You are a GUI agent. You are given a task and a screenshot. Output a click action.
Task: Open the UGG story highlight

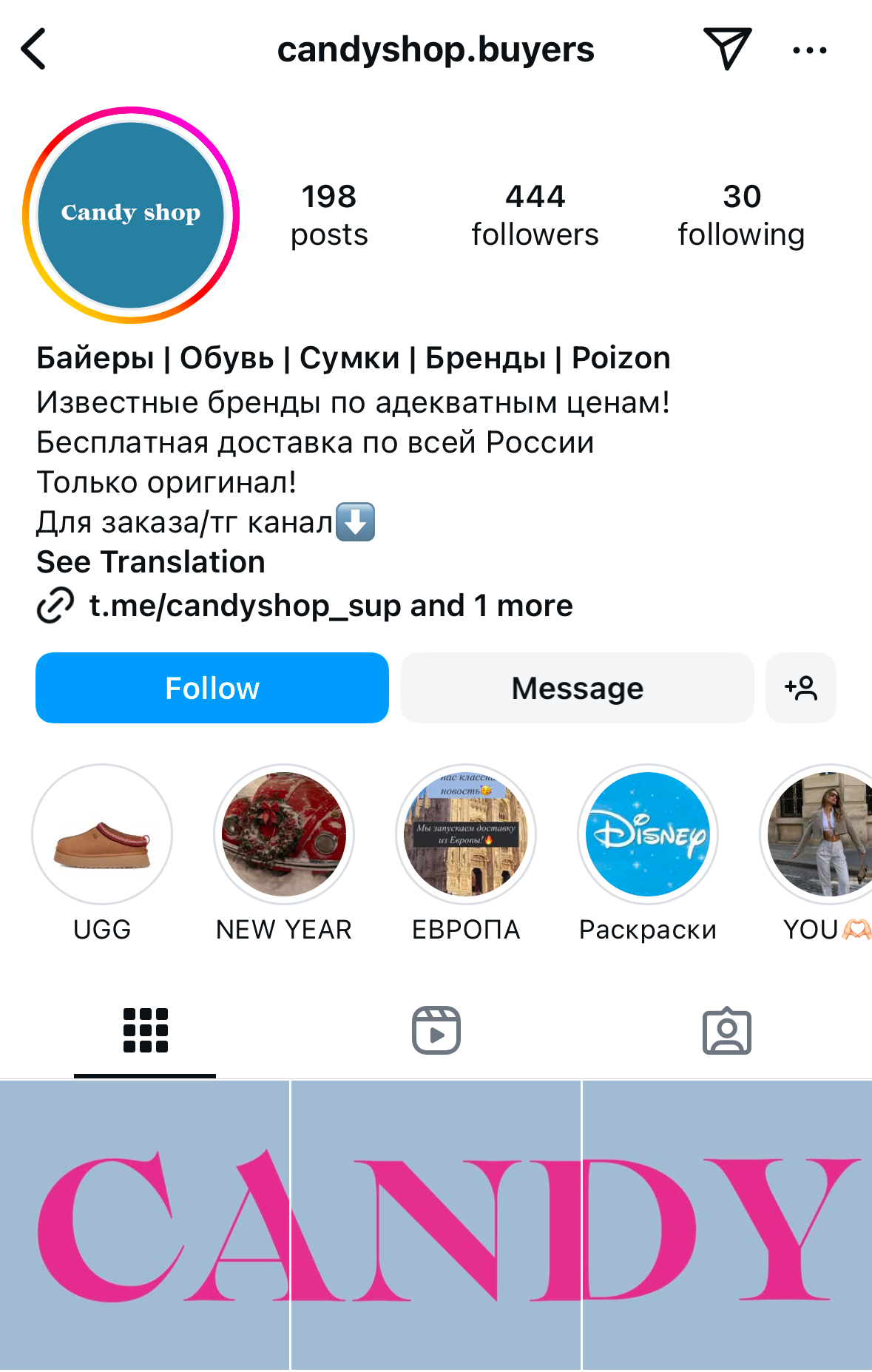point(102,834)
